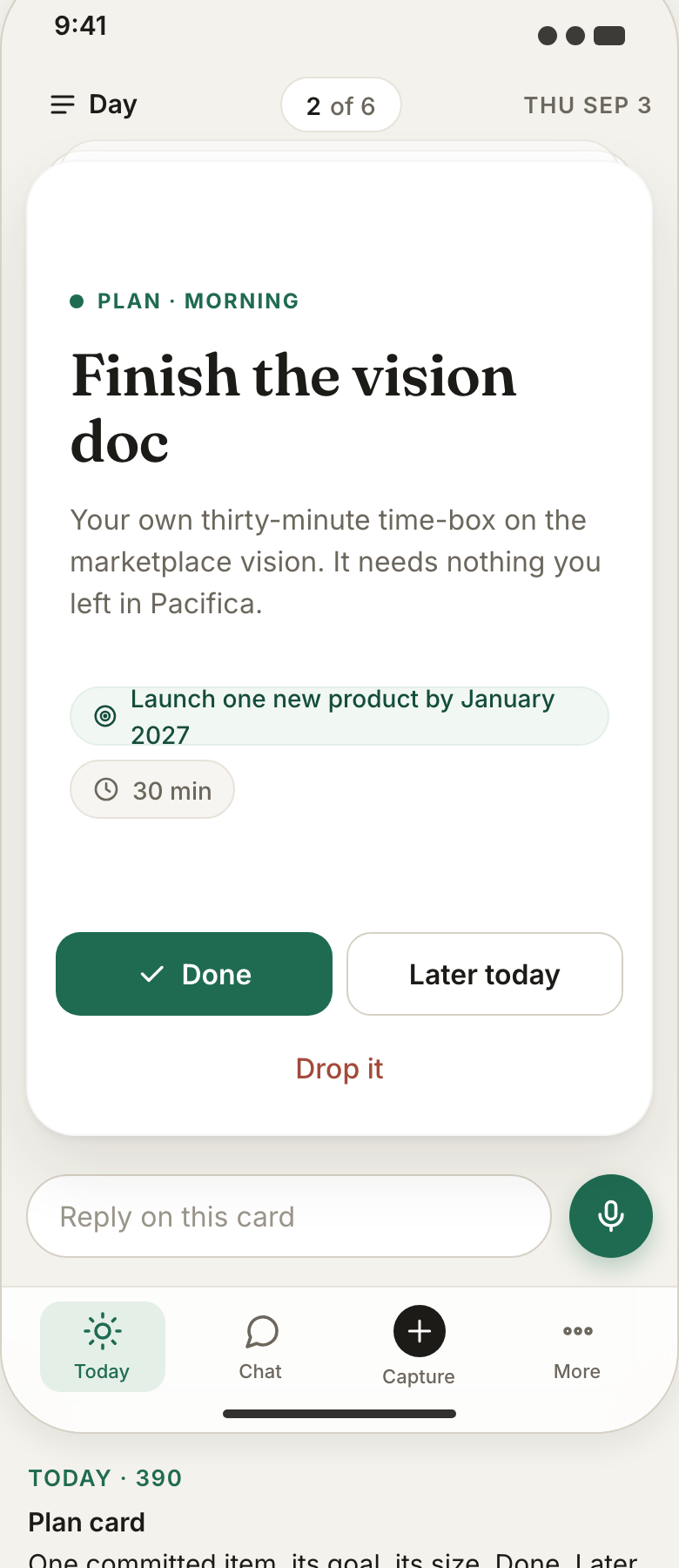Viewport: 679px width, 1568px height.
Task: Open the goal chip about launching a product
Action: 339,716
